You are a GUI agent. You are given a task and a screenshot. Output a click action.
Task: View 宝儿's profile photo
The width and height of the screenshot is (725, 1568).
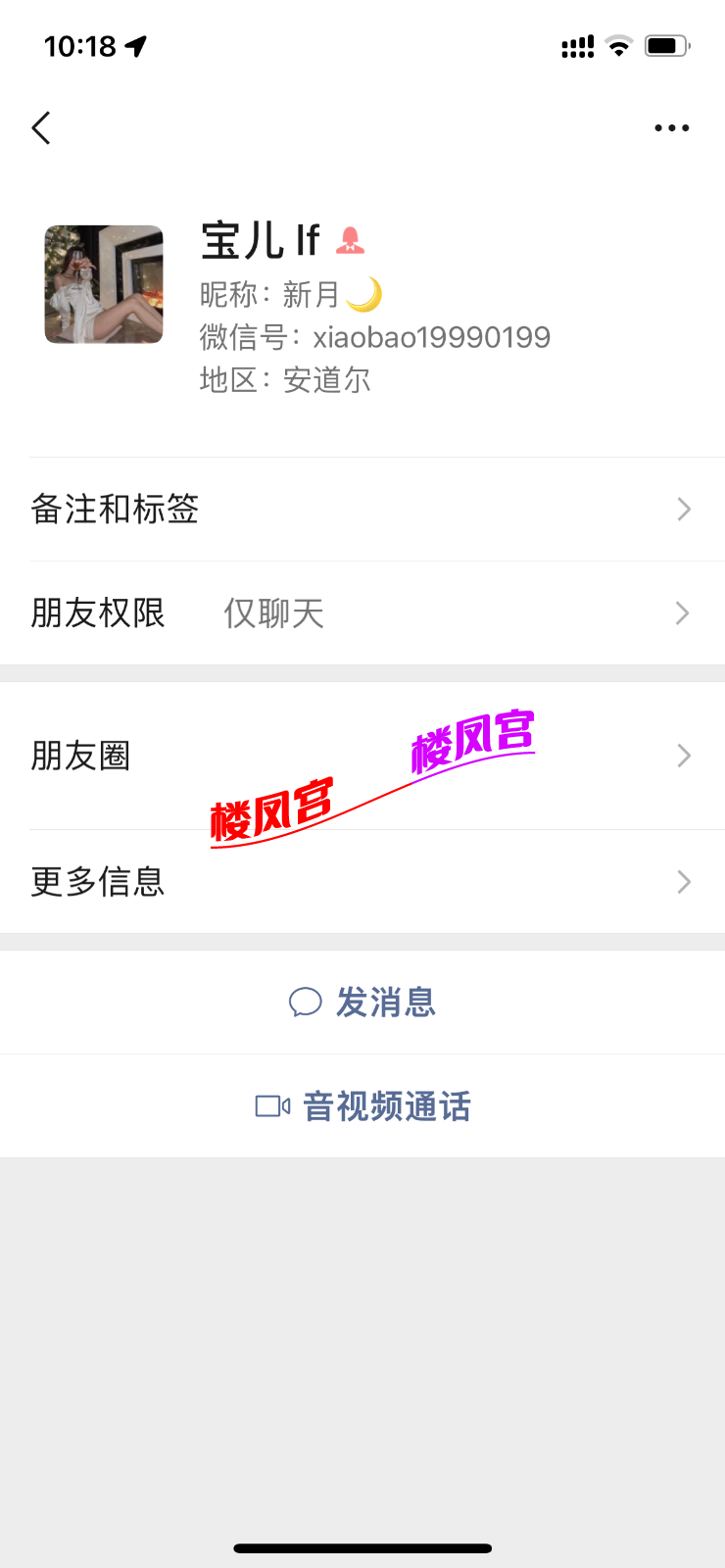[x=104, y=284]
